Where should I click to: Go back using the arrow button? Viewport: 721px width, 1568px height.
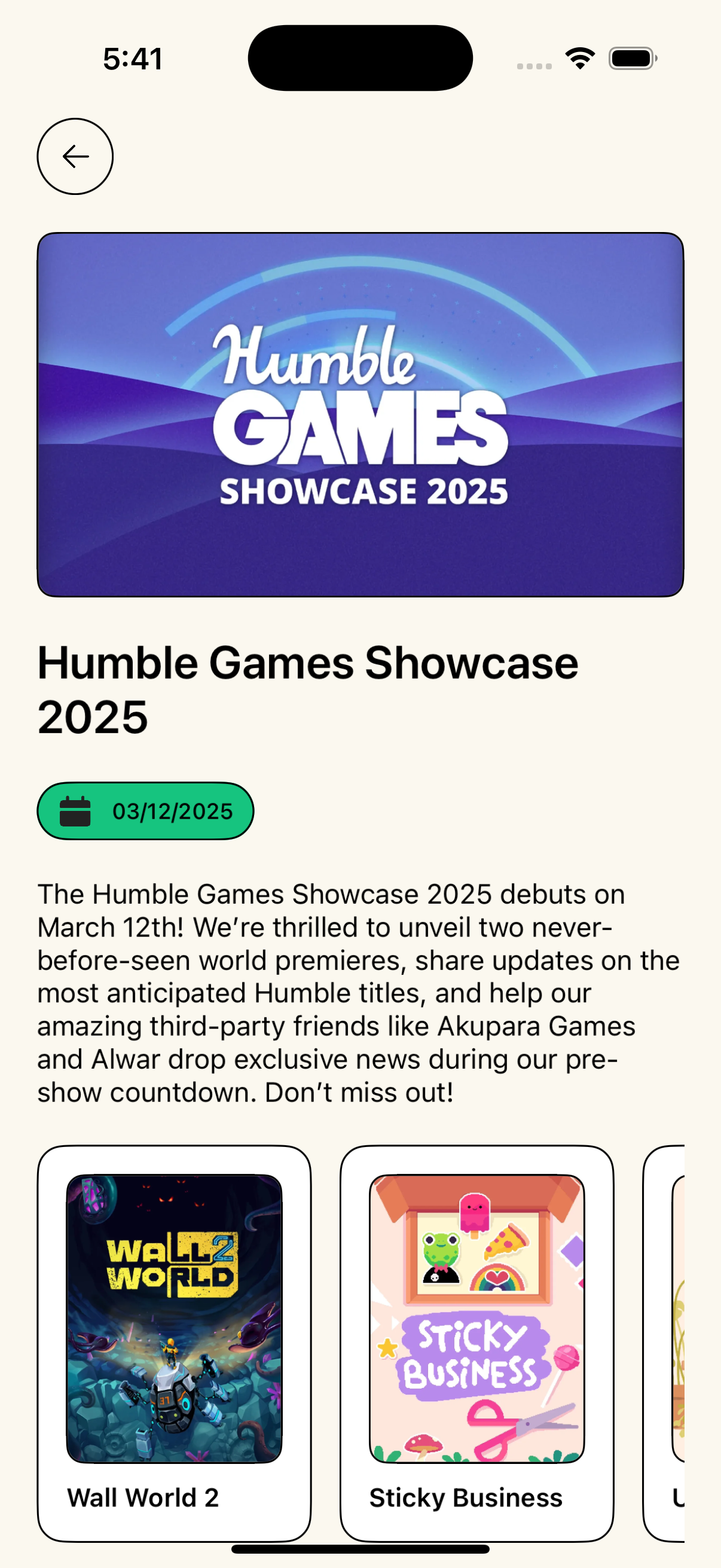tap(75, 157)
